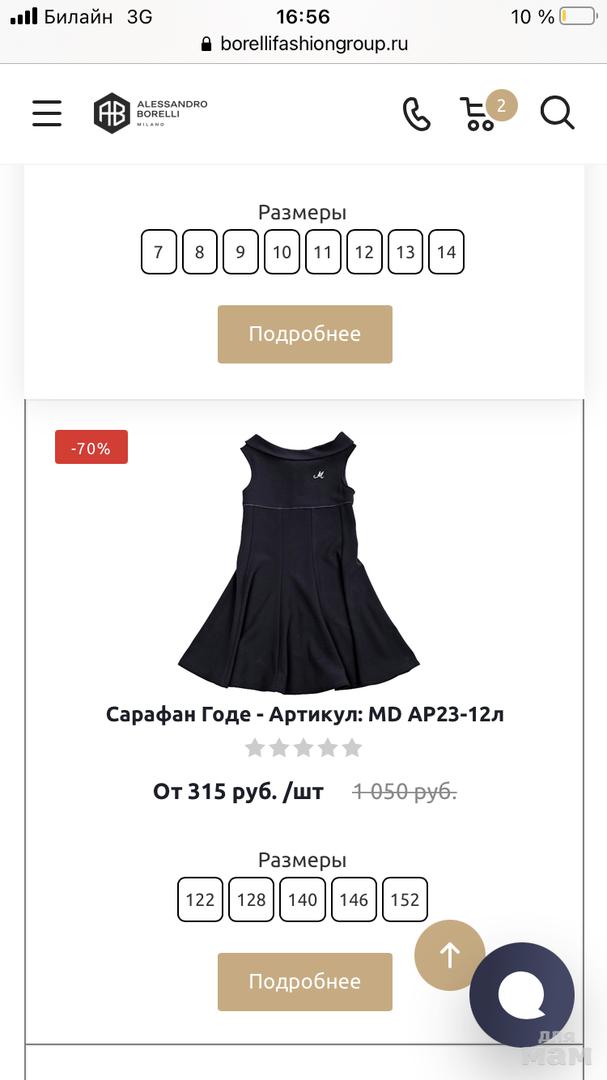Select size 10
This screenshot has height=1080, width=607.
coord(282,252)
